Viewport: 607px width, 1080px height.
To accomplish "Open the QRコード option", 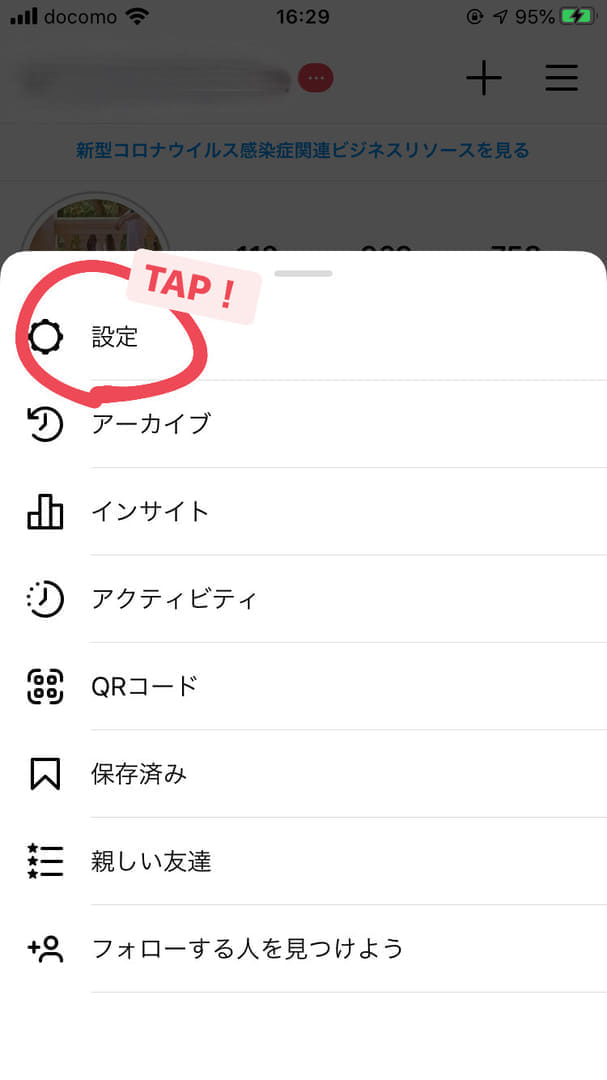I will click(x=144, y=686).
